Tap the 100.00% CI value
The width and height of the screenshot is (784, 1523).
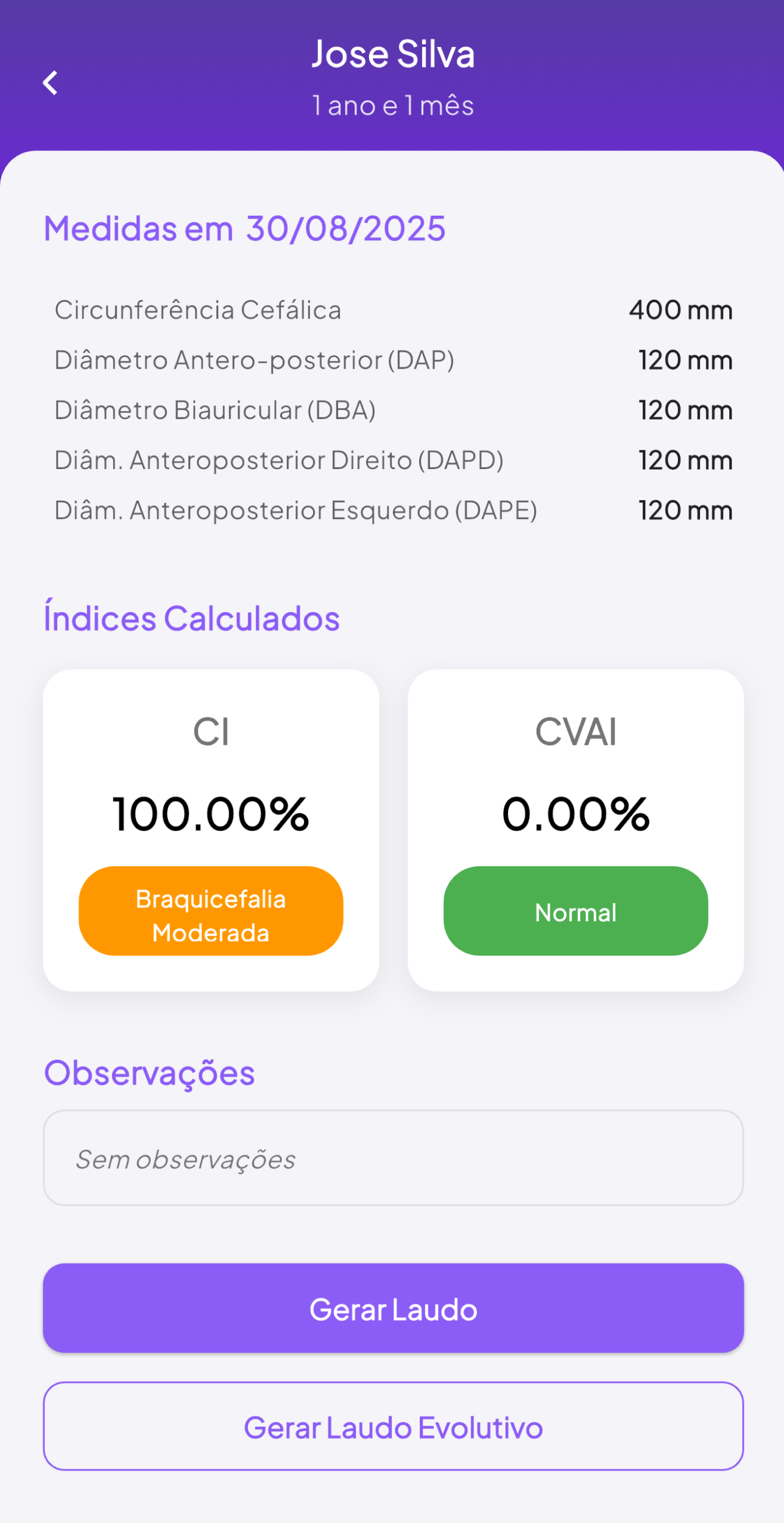coord(212,813)
